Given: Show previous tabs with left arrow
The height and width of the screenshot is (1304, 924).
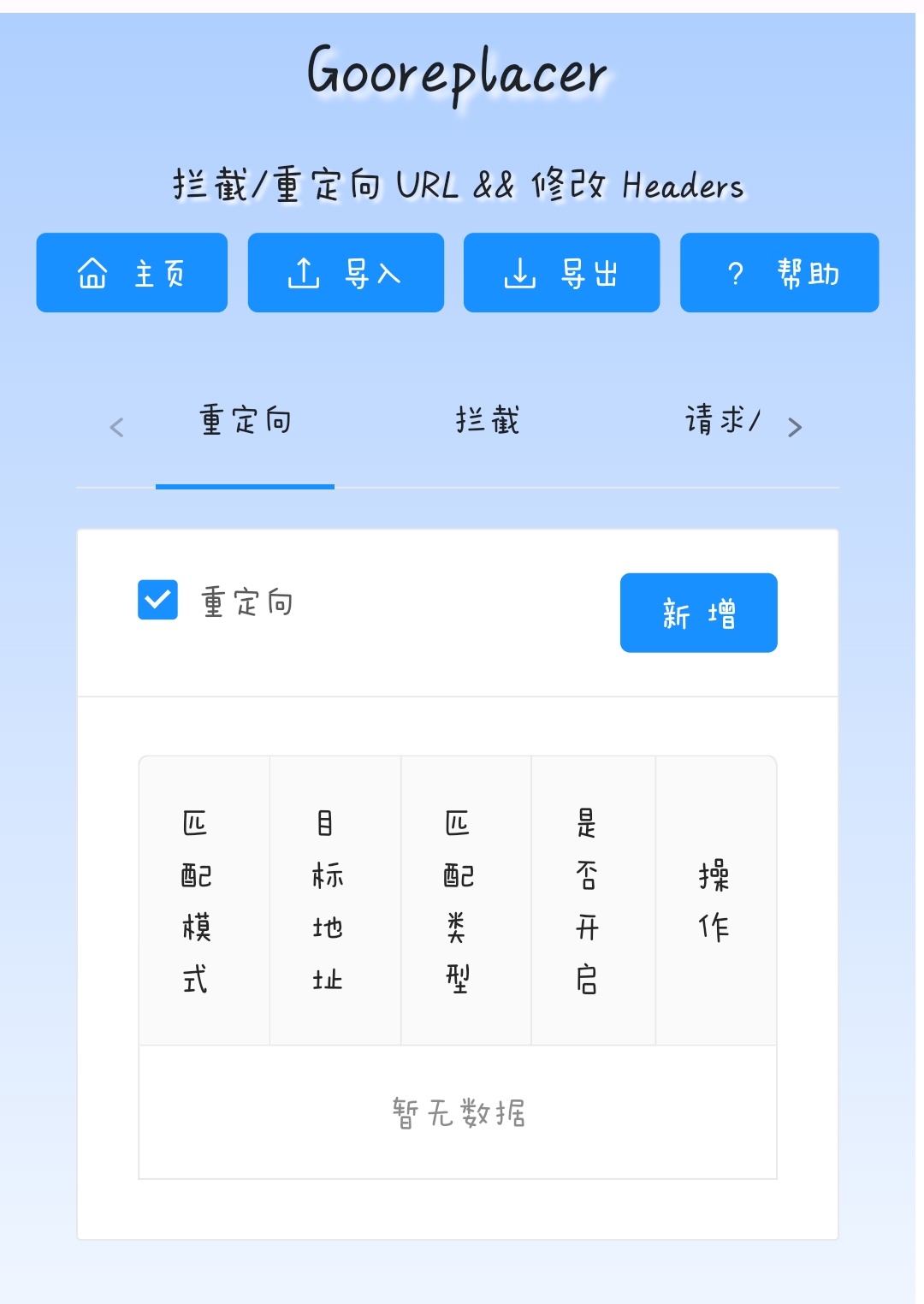Looking at the screenshot, I should point(117,428).
